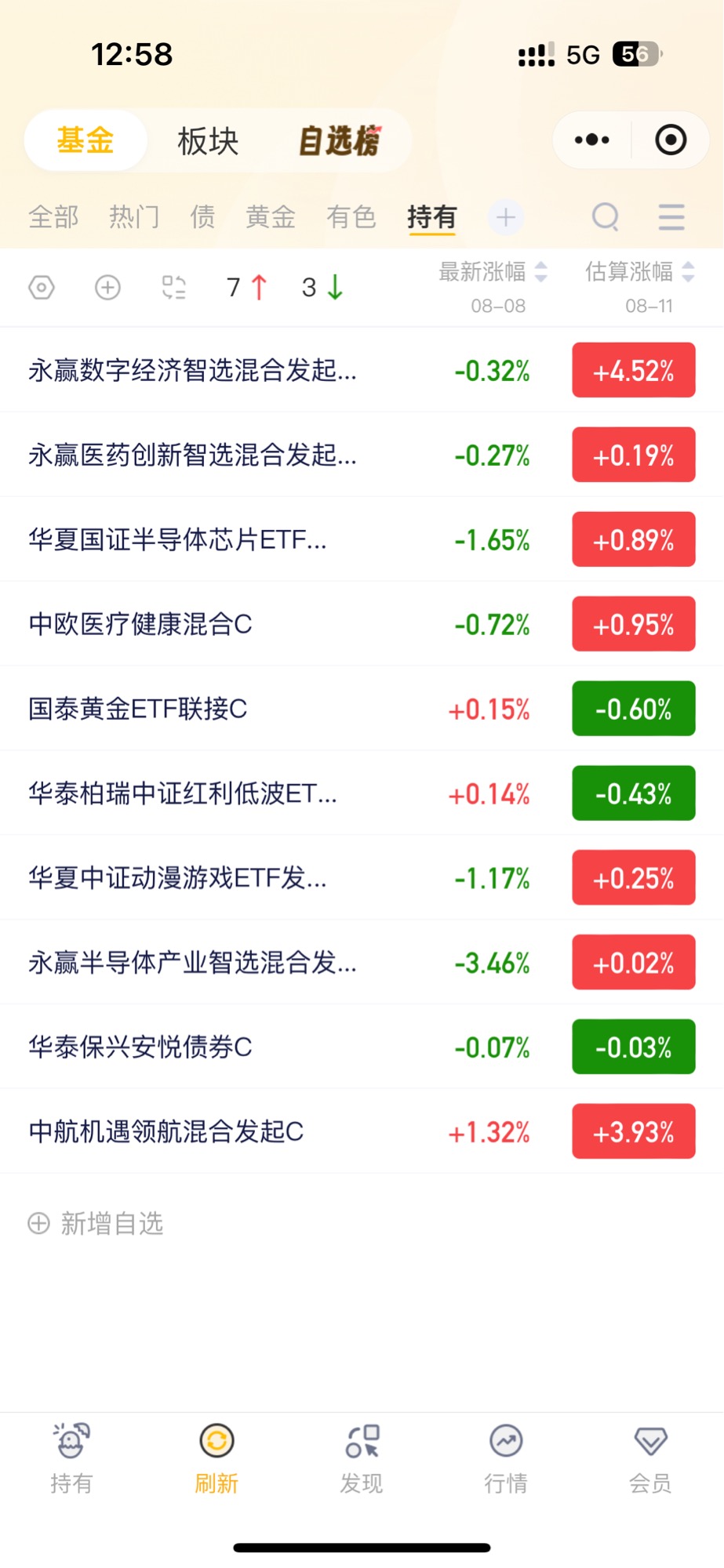View 中航机遇领航混合发起C fund
This screenshot has width=724, height=1568.
click(362, 1131)
